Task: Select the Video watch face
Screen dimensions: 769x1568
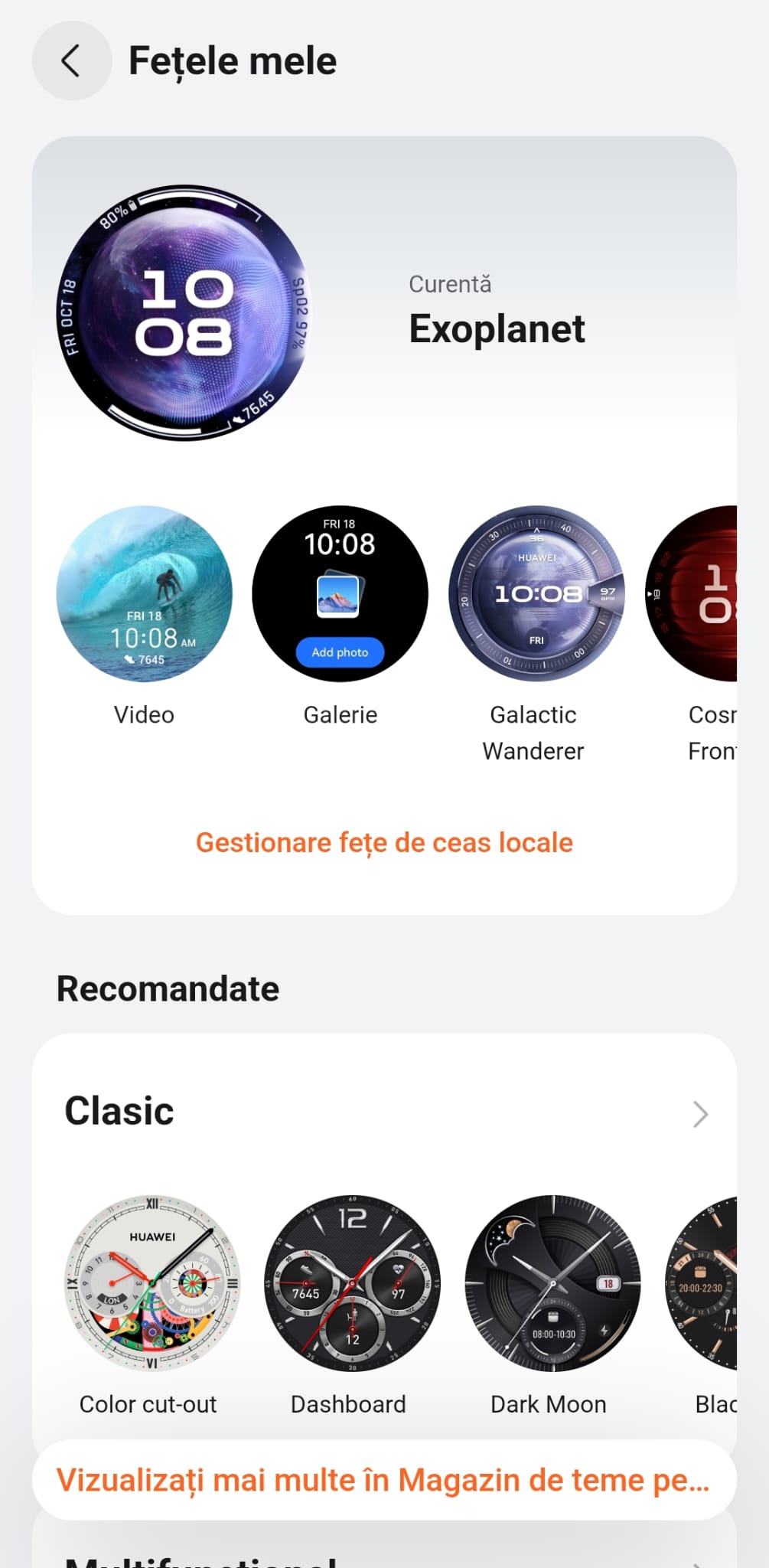Action: 145,593
